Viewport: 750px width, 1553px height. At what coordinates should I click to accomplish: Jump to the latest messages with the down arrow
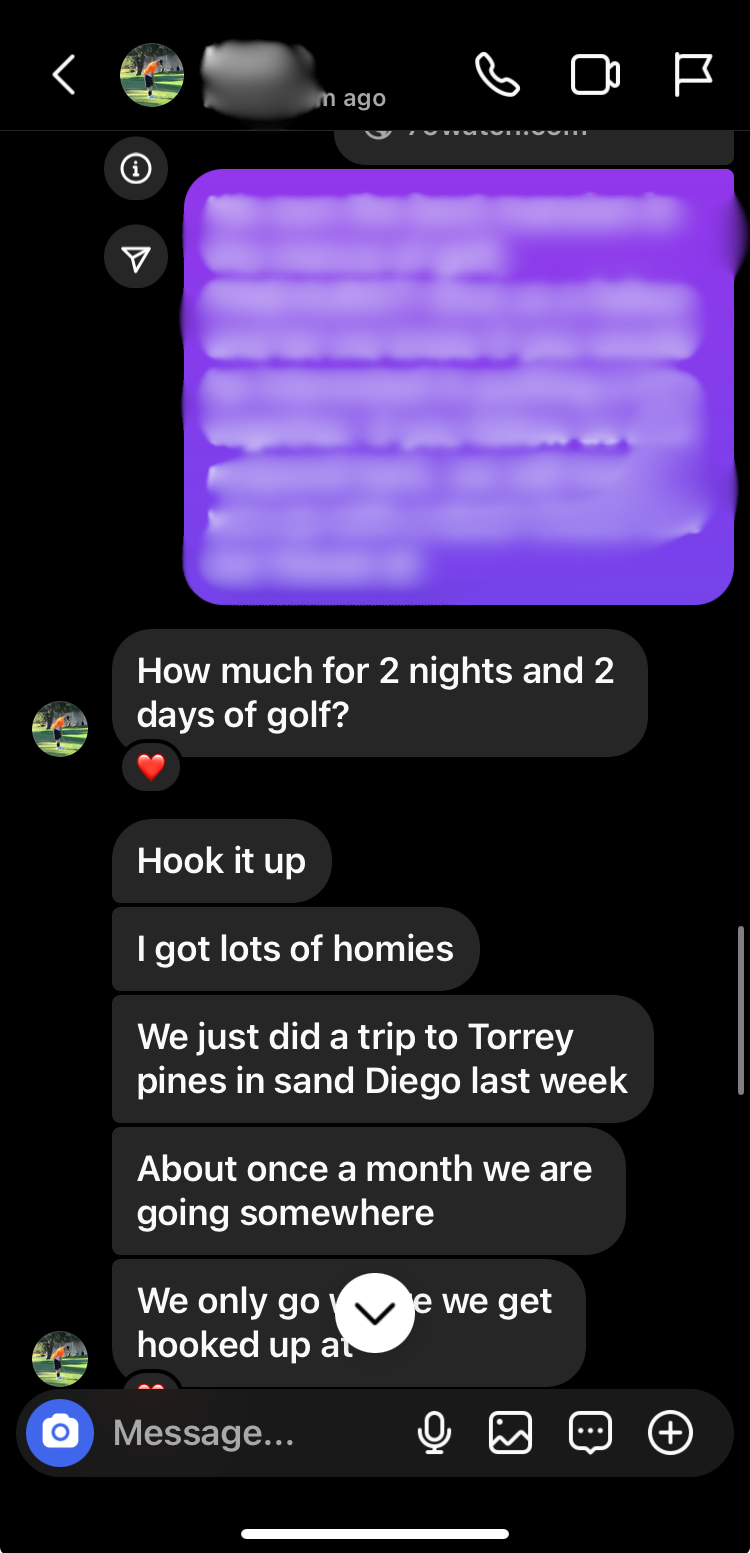[375, 1313]
